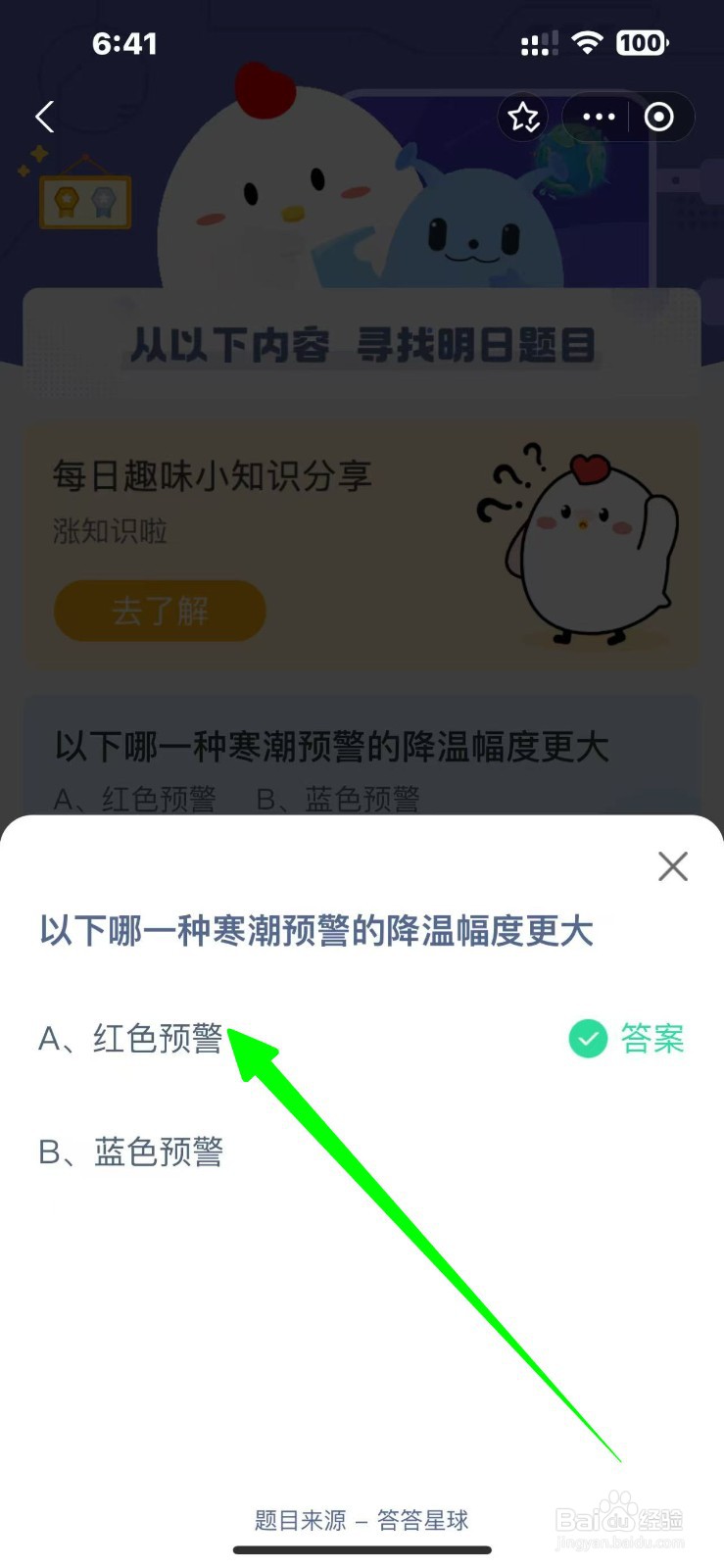Tap the battery indicator showing 100

tap(642, 42)
